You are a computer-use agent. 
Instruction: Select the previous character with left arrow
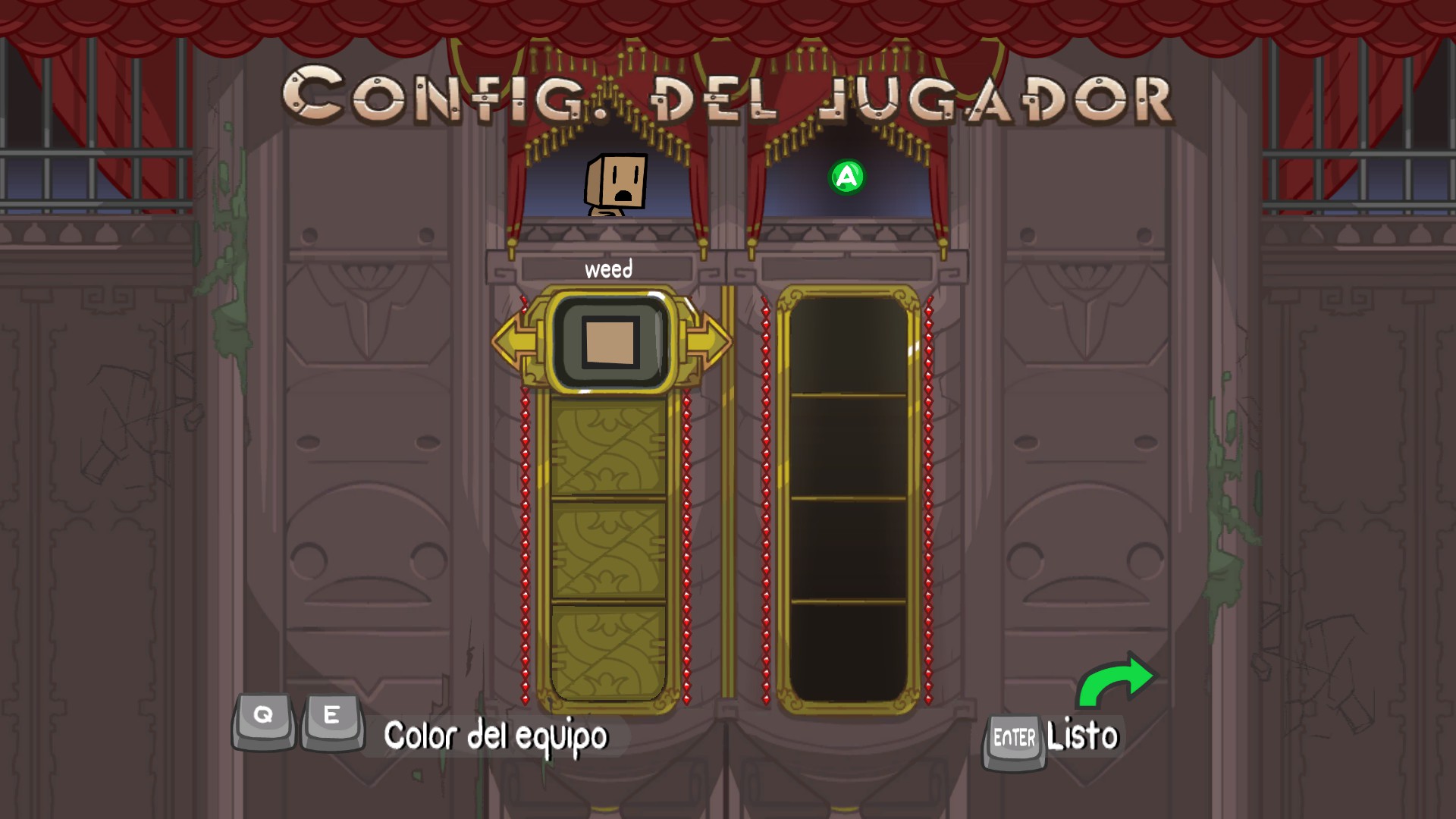[x=513, y=340]
